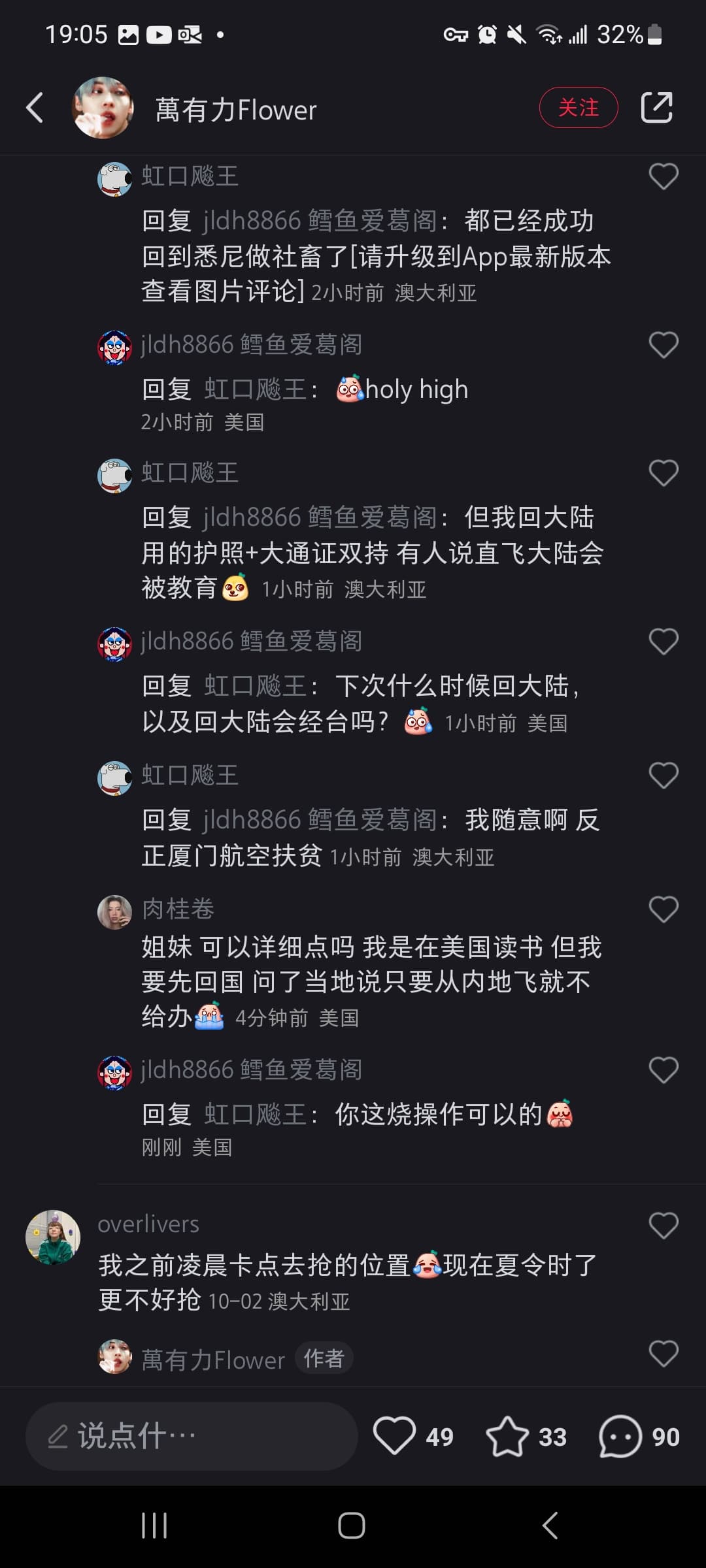Image resolution: width=706 pixels, height=1568 pixels.
Task: Like the comment about 回到悉尼做社畜
Action: coord(663,176)
